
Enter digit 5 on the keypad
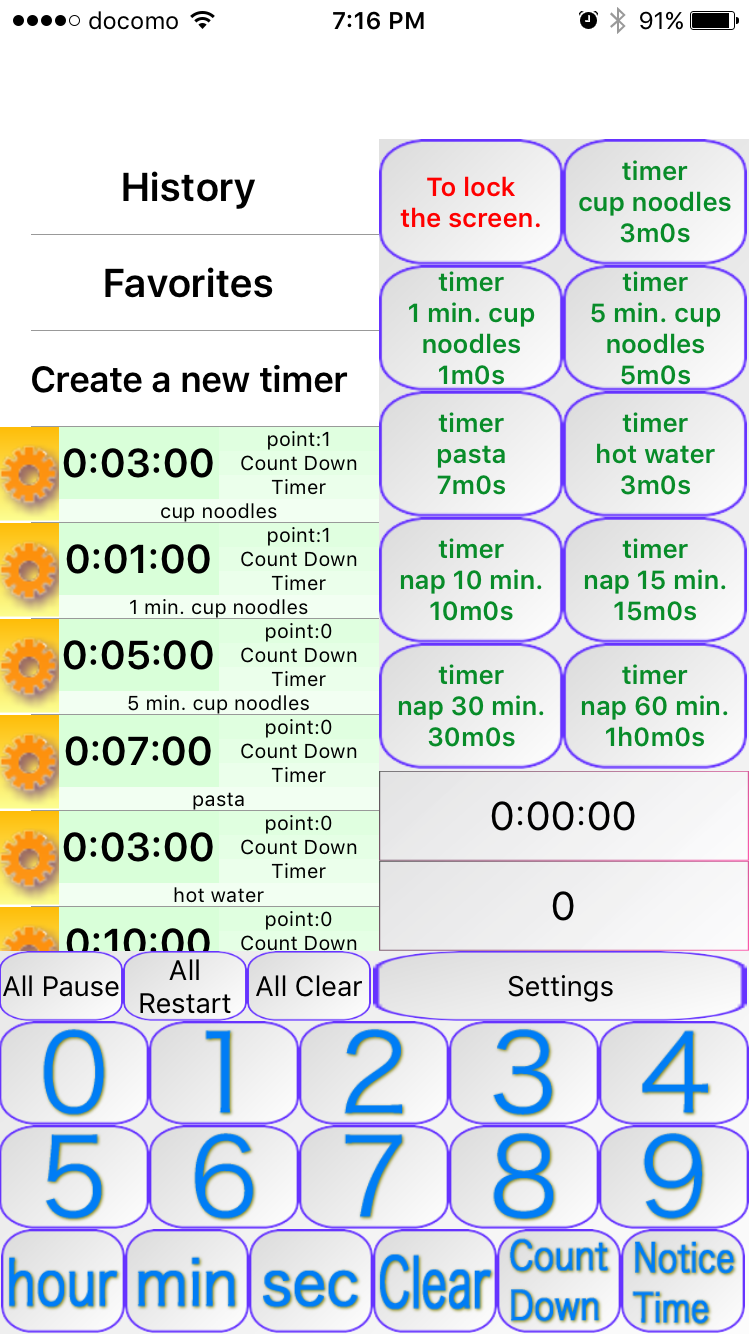coord(74,1177)
